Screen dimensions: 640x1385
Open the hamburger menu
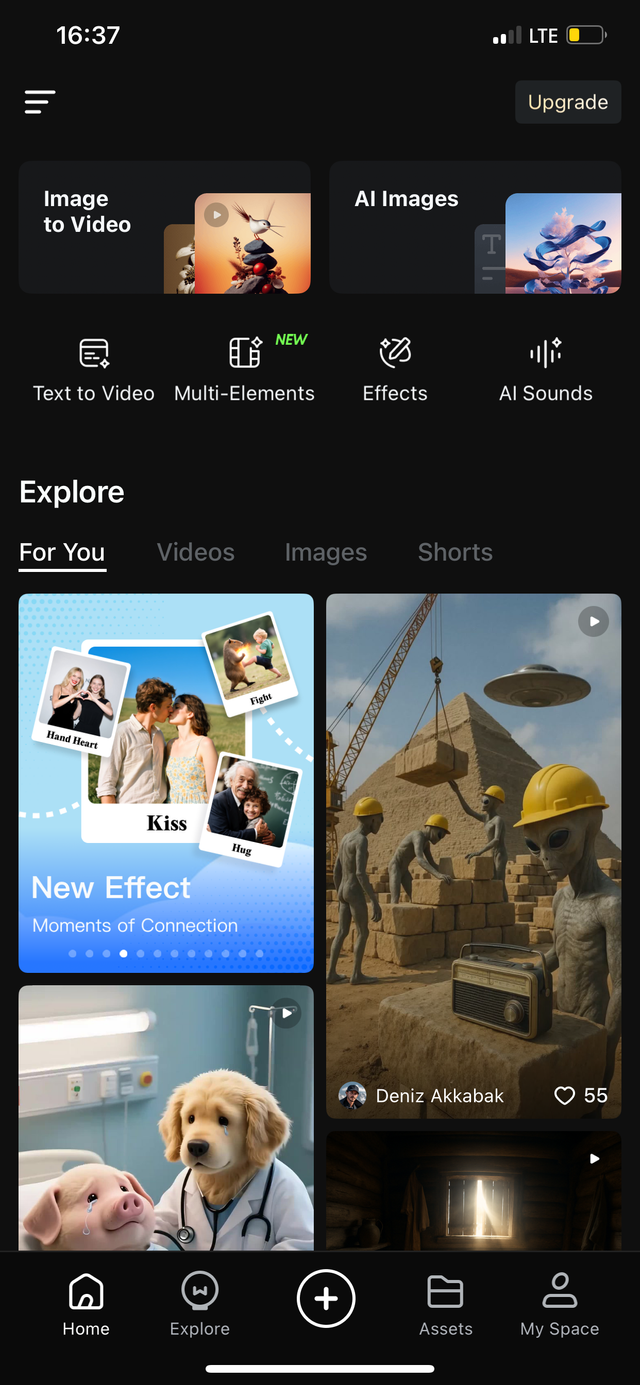(40, 102)
